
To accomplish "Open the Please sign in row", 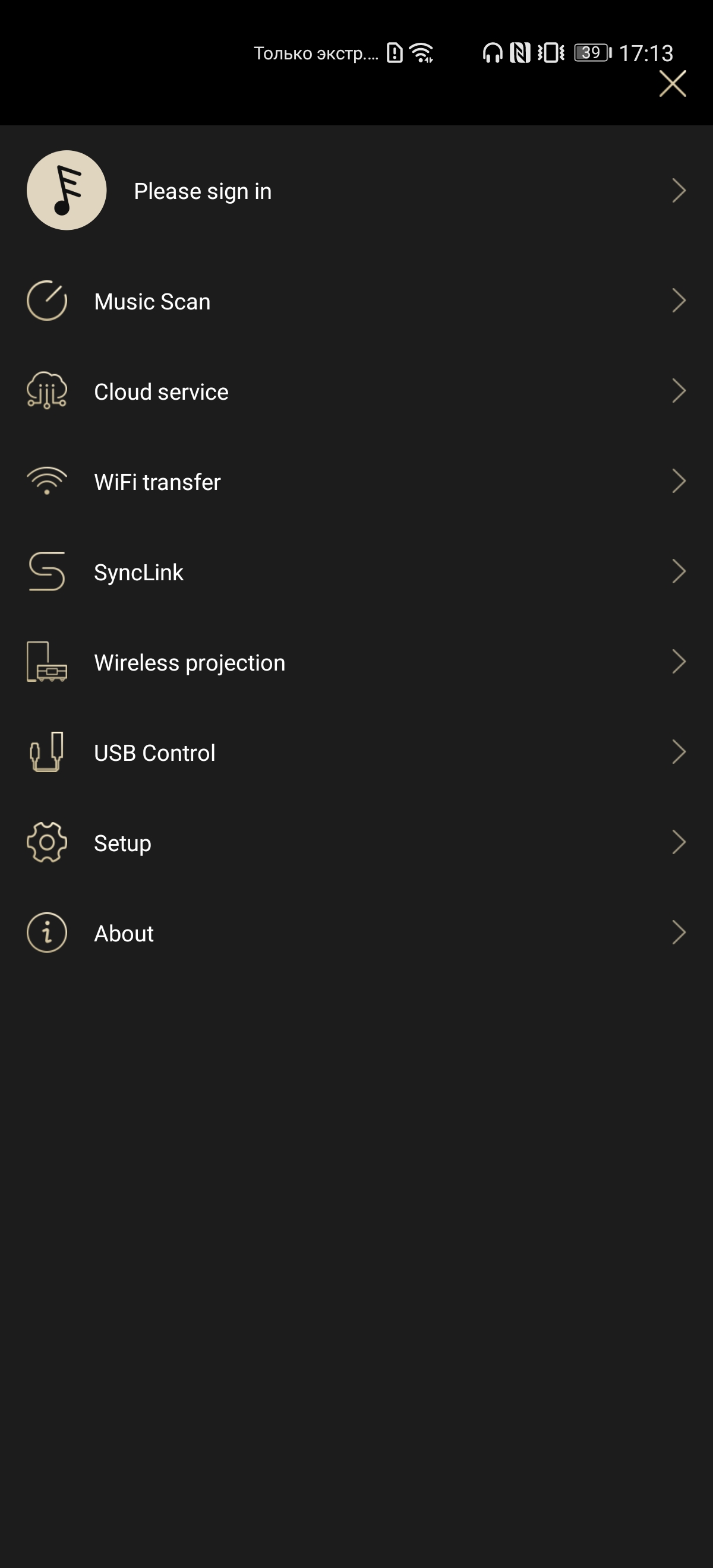I will [202, 191].
